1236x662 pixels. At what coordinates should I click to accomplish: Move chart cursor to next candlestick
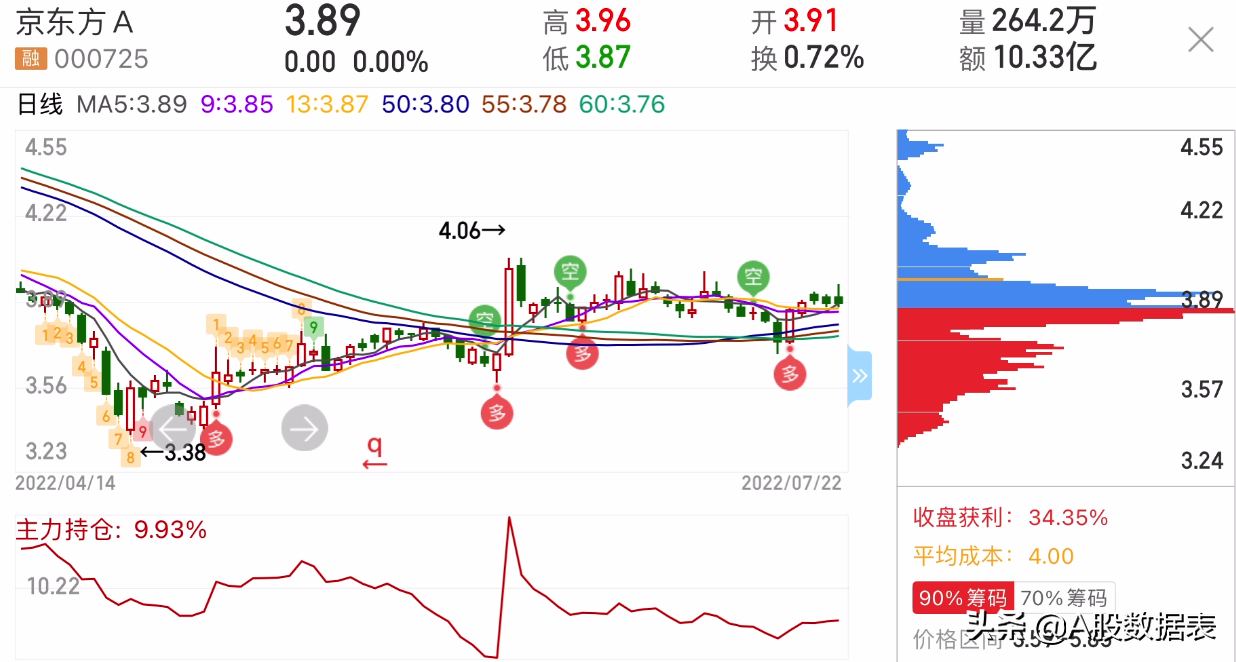pyautogui.click(x=305, y=429)
